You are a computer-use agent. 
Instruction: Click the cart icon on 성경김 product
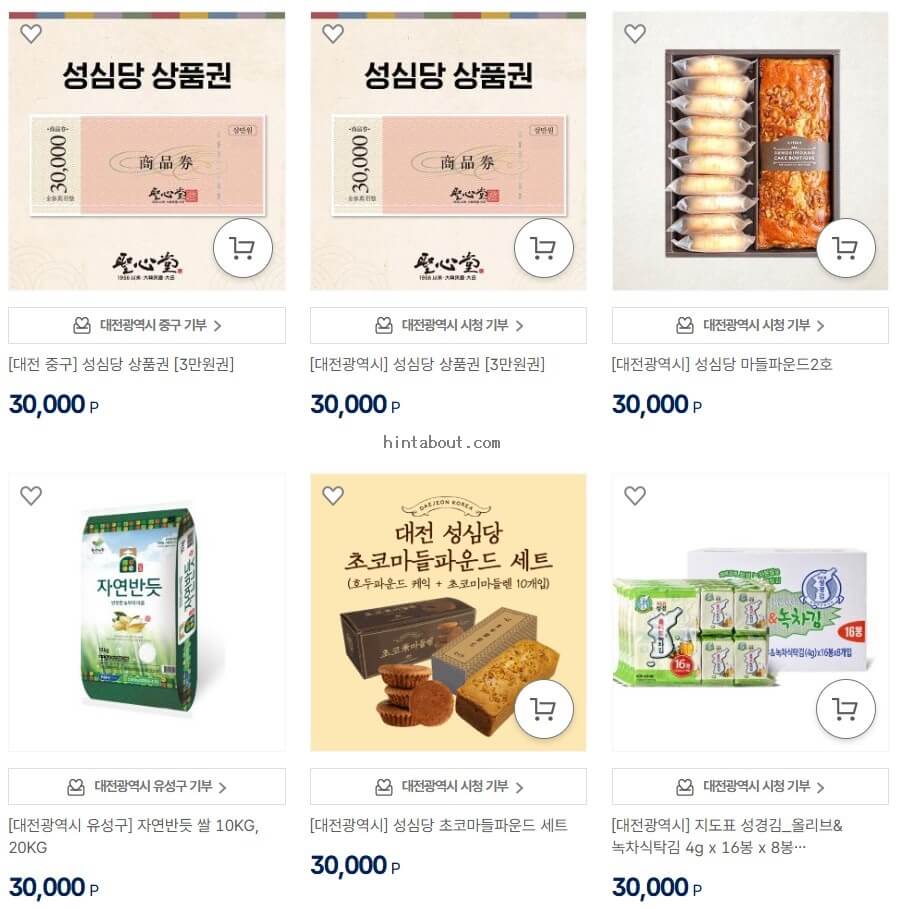click(x=845, y=710)
